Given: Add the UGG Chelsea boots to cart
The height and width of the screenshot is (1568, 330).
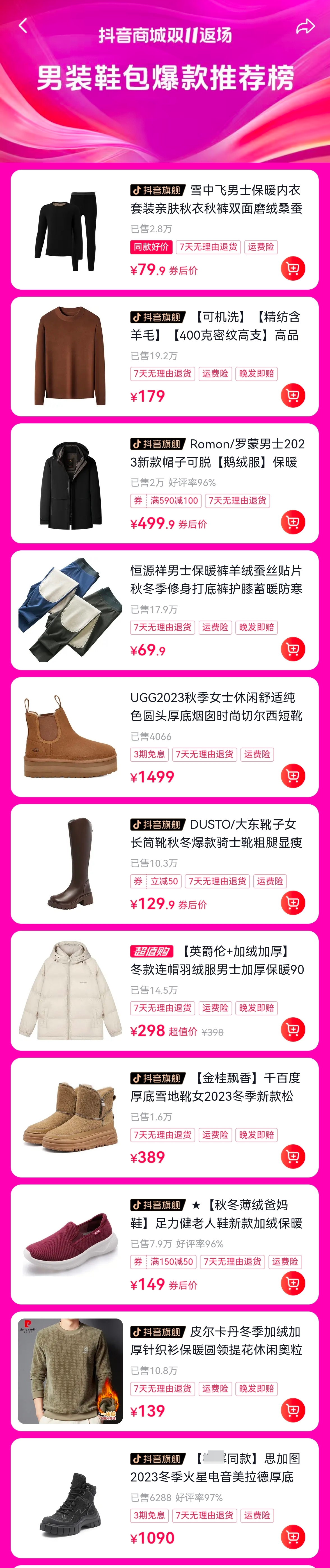Looking at the screenshot, I should [x=293, y=776].
